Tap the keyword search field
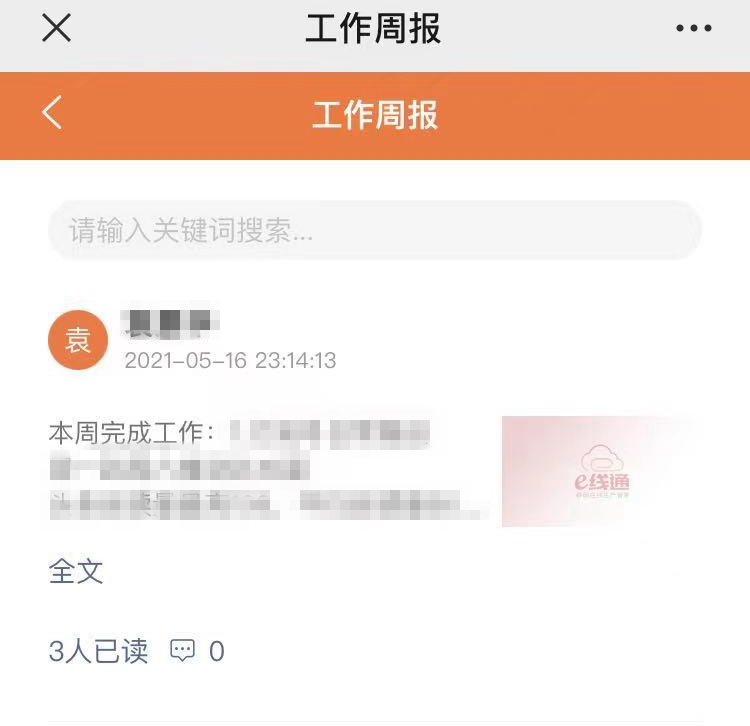 click(375, 231)
